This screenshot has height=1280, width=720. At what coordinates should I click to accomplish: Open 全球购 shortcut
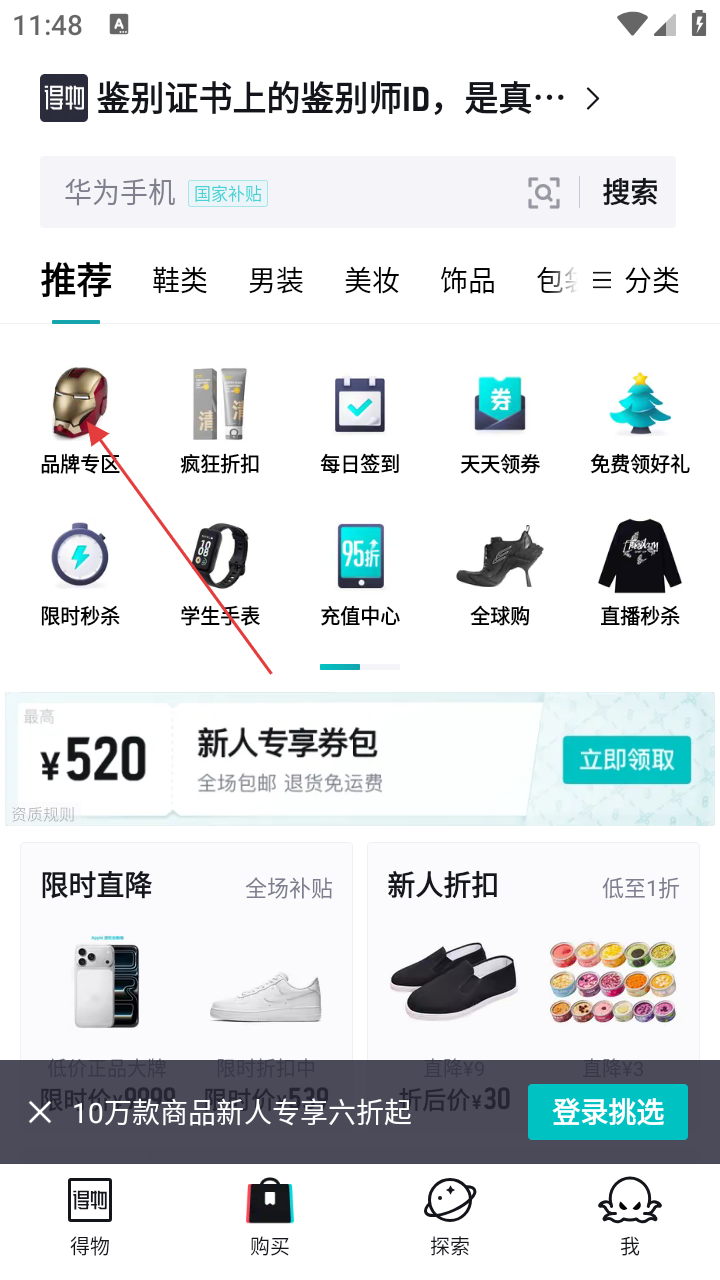[x=500, y=573]
